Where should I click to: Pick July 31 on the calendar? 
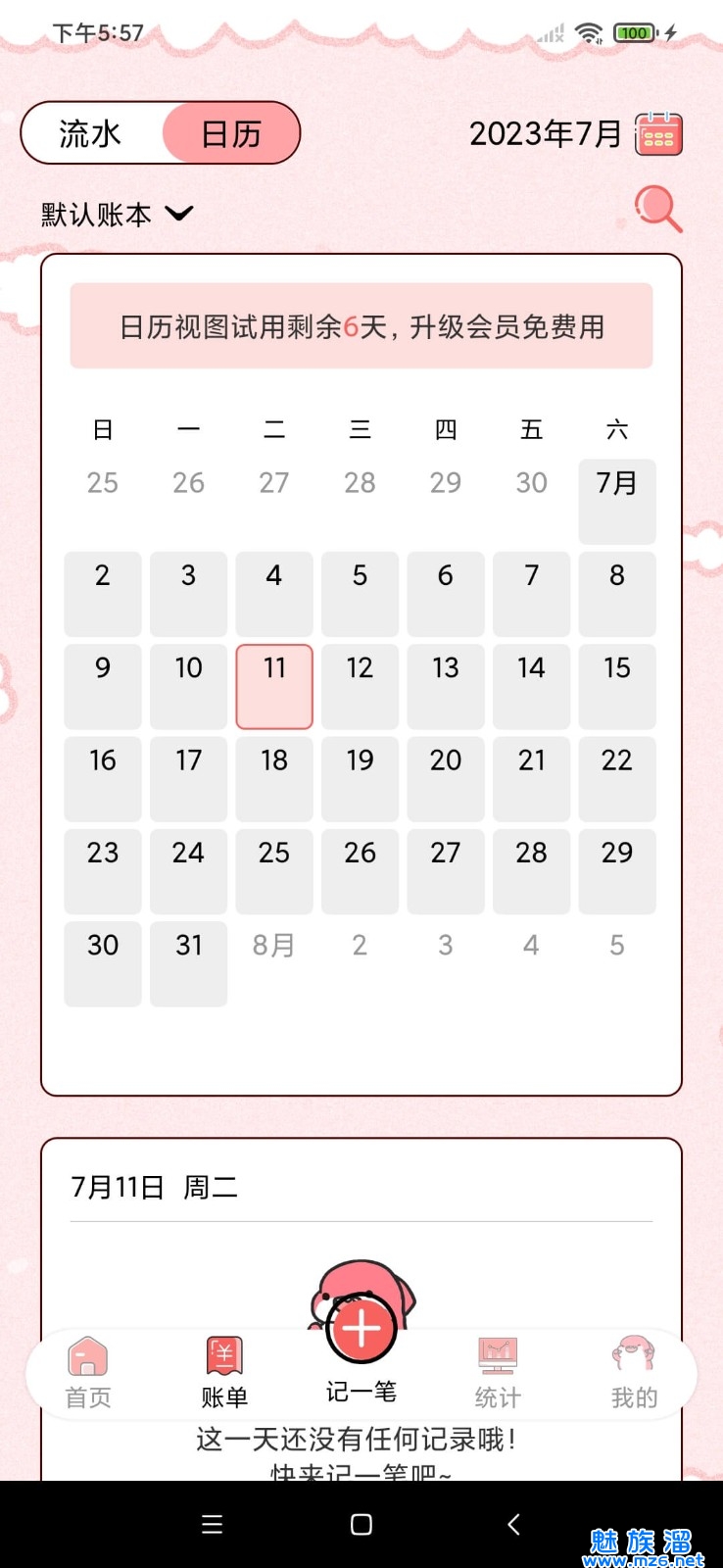[189, 963]
